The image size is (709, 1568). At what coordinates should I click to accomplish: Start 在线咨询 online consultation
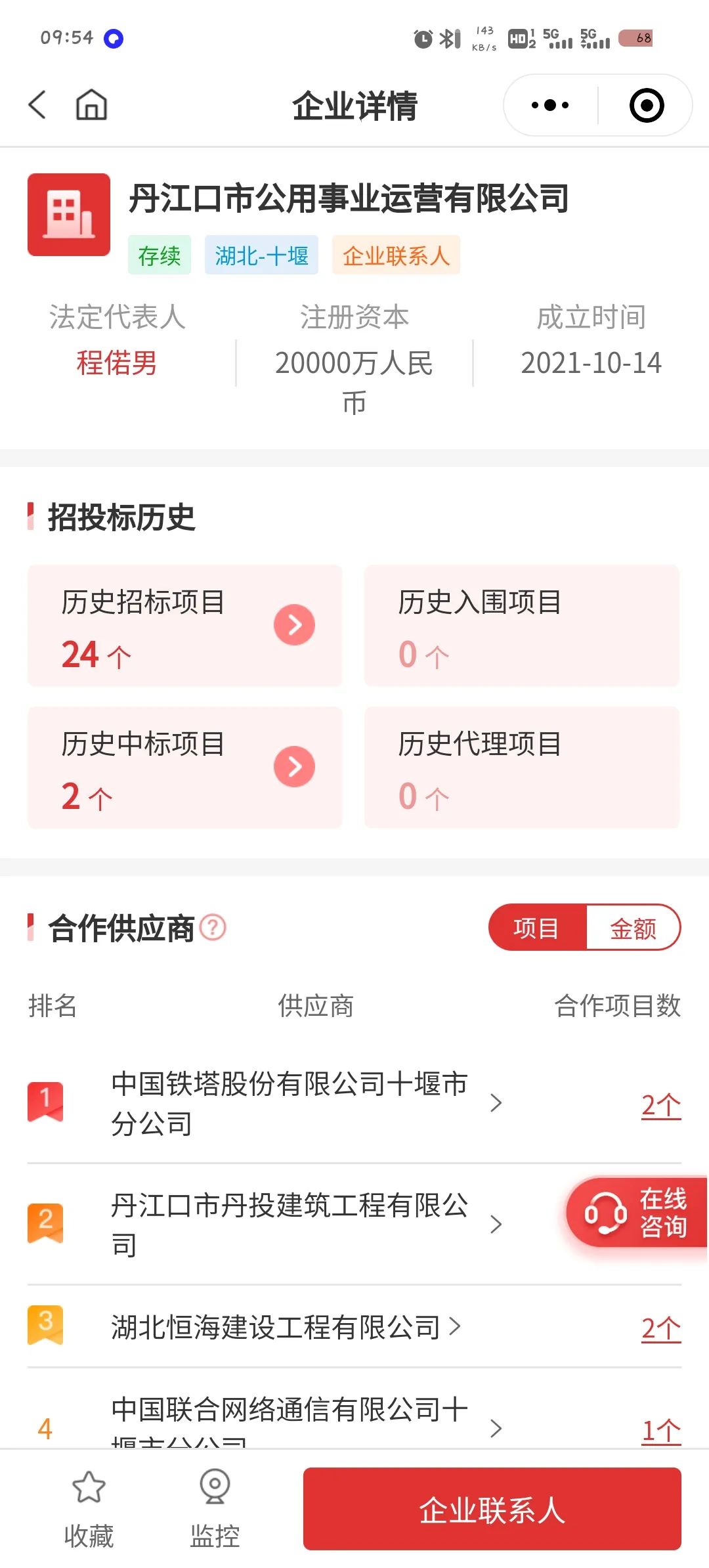(637, 1213)
